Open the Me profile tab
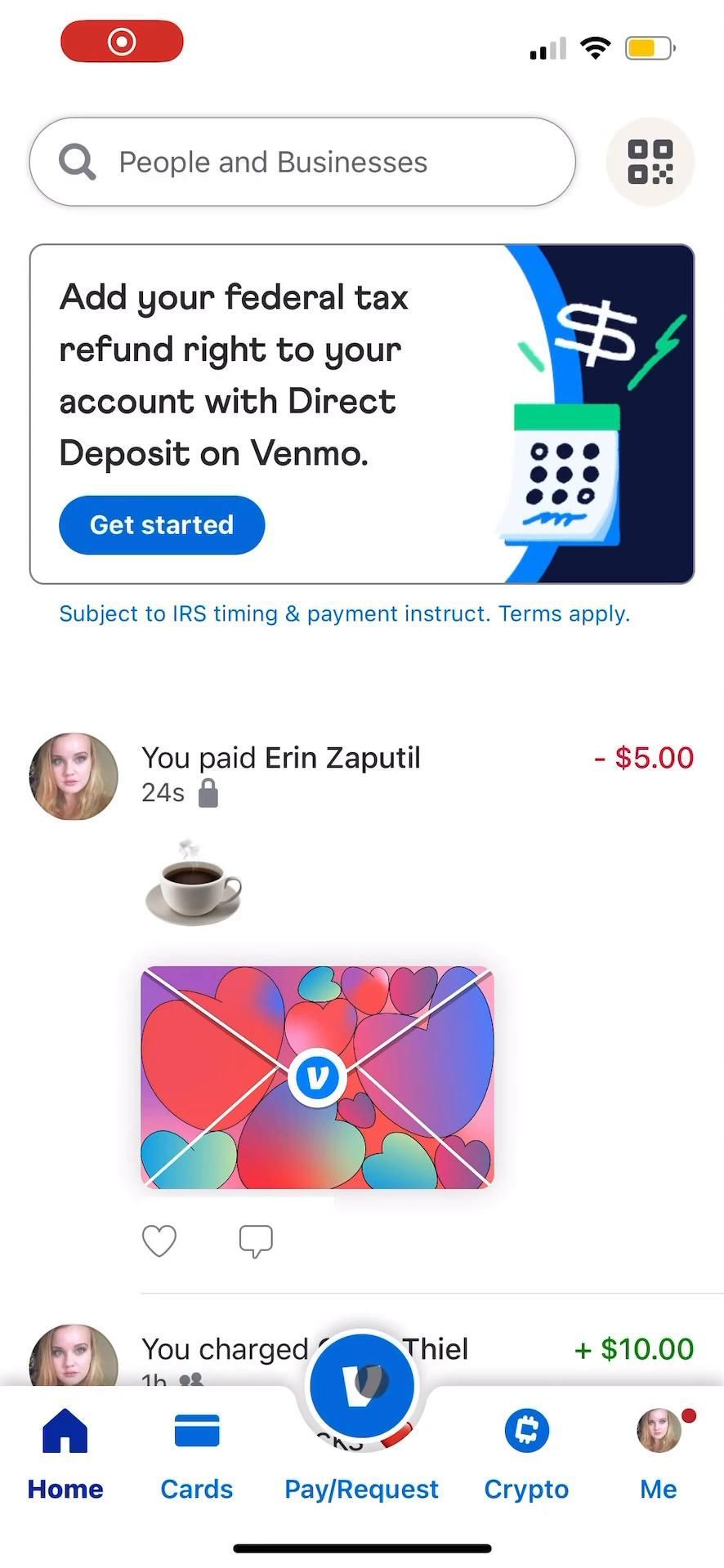Screen dimensions: 724x1568 click(x=659, y=1454)
